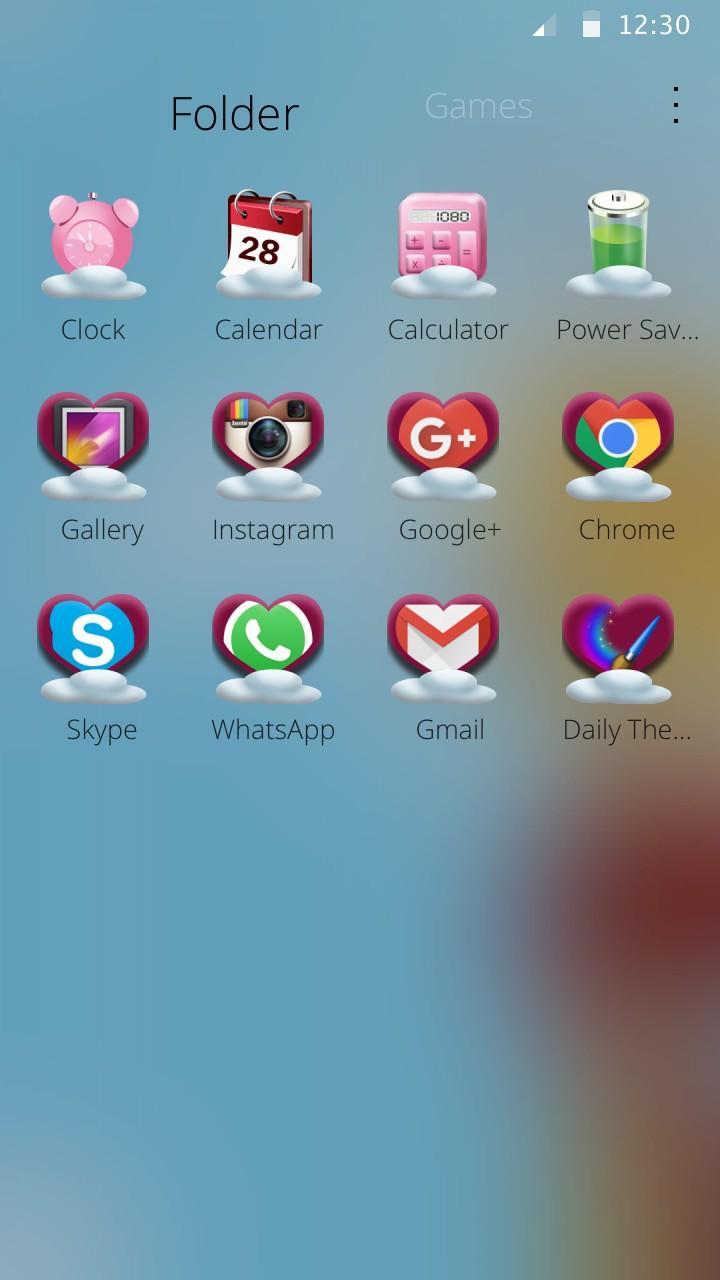Check the battery status indicator
Viewport: 720px width, 1280px height.
tap(590, 25)
